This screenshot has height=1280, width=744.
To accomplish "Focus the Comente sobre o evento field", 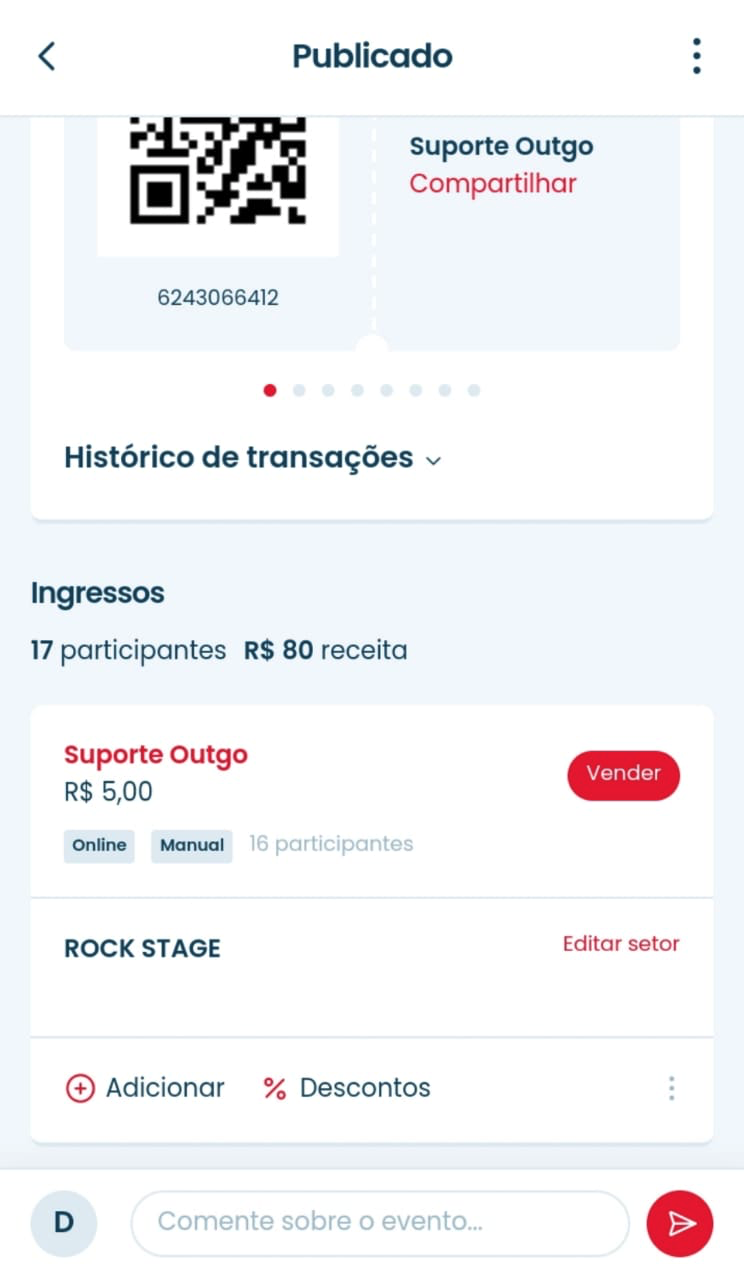I will pyautogui.click(x=380, y=1222).
